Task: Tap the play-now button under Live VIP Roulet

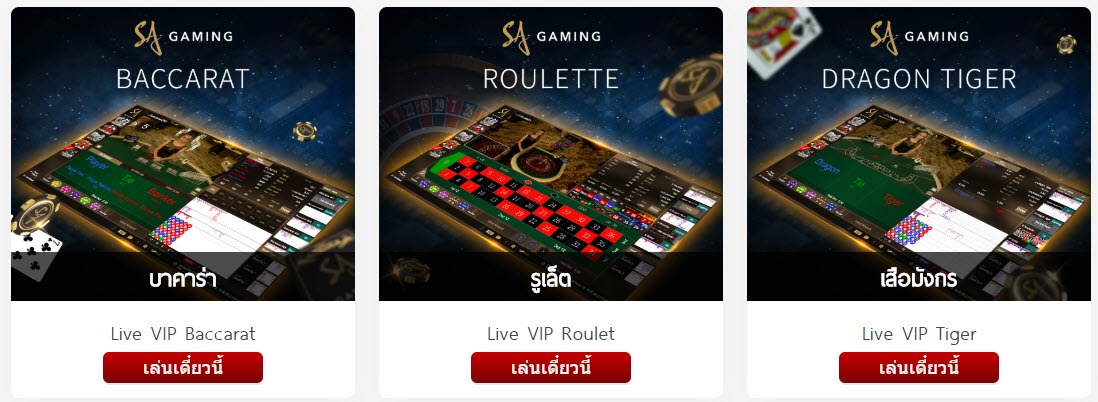Action: [550, 367]
